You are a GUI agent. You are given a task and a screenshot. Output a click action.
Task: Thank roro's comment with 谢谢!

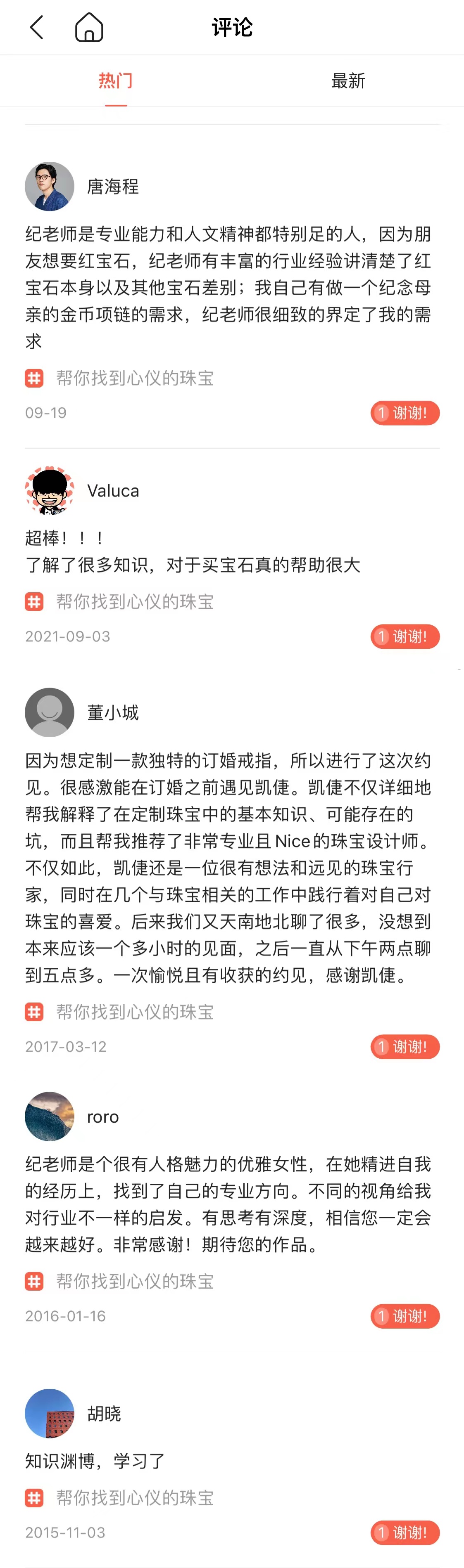(405, 1316)
